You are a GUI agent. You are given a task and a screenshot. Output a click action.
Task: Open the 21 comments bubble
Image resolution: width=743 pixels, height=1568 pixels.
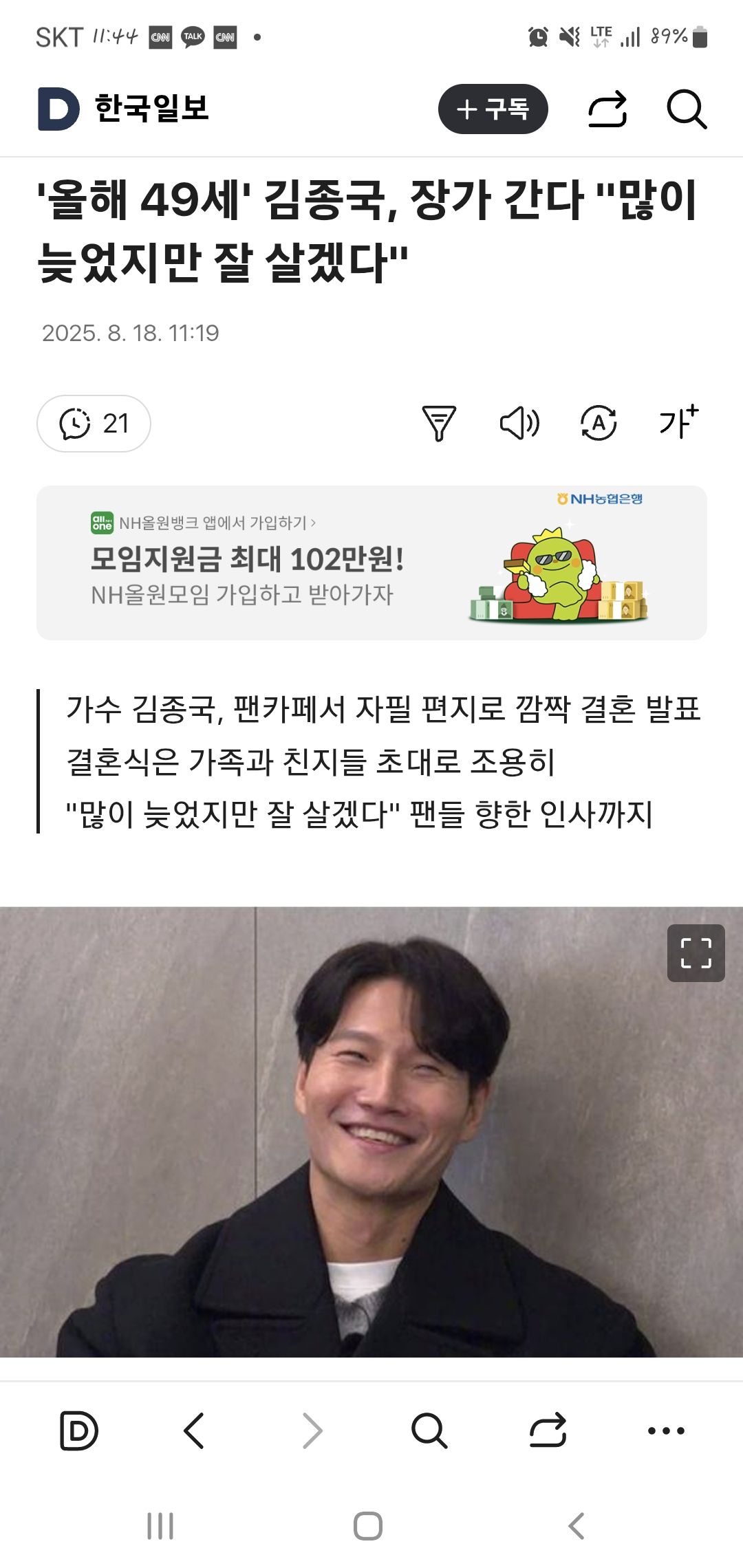pyautogui.click(x=94, y=424)
